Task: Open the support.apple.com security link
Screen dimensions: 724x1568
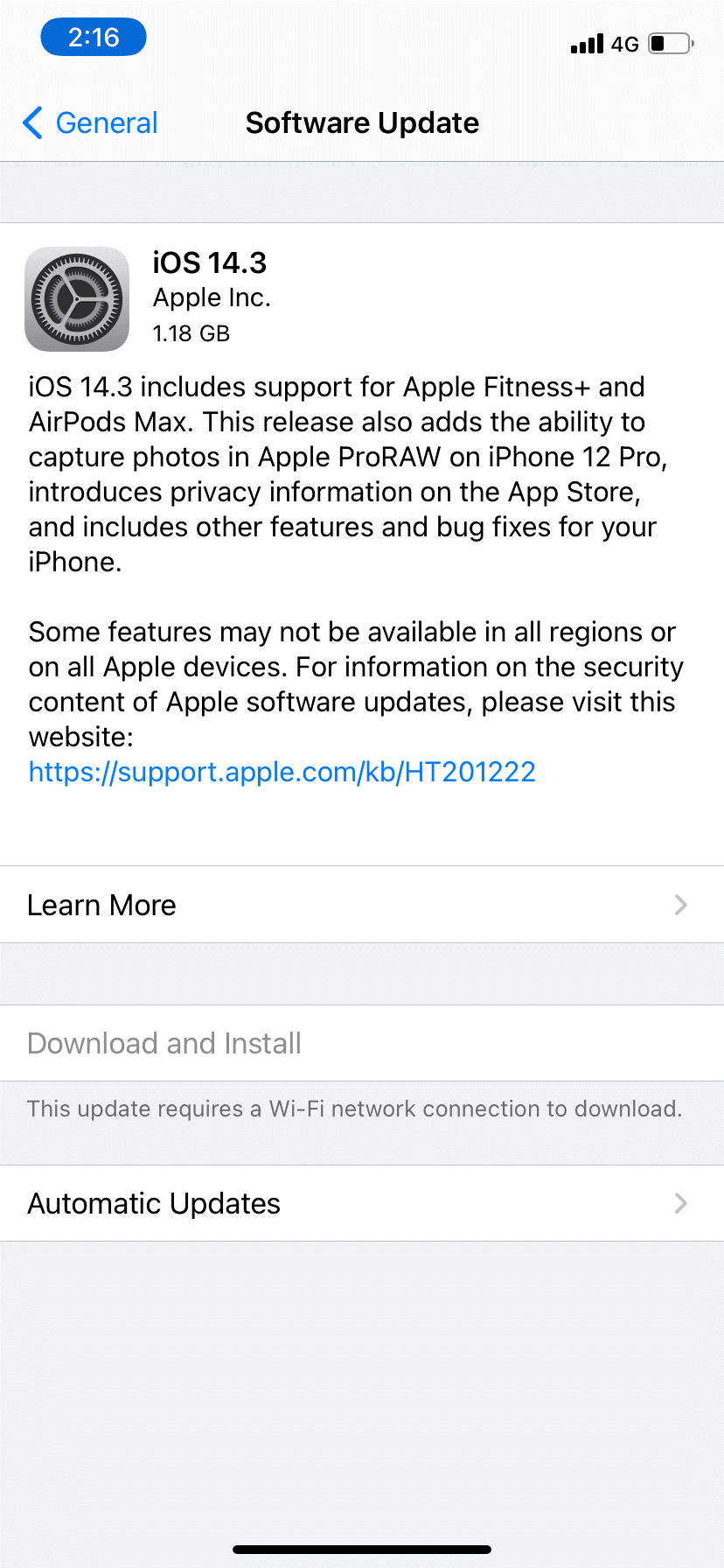Action: coord(282,772)
